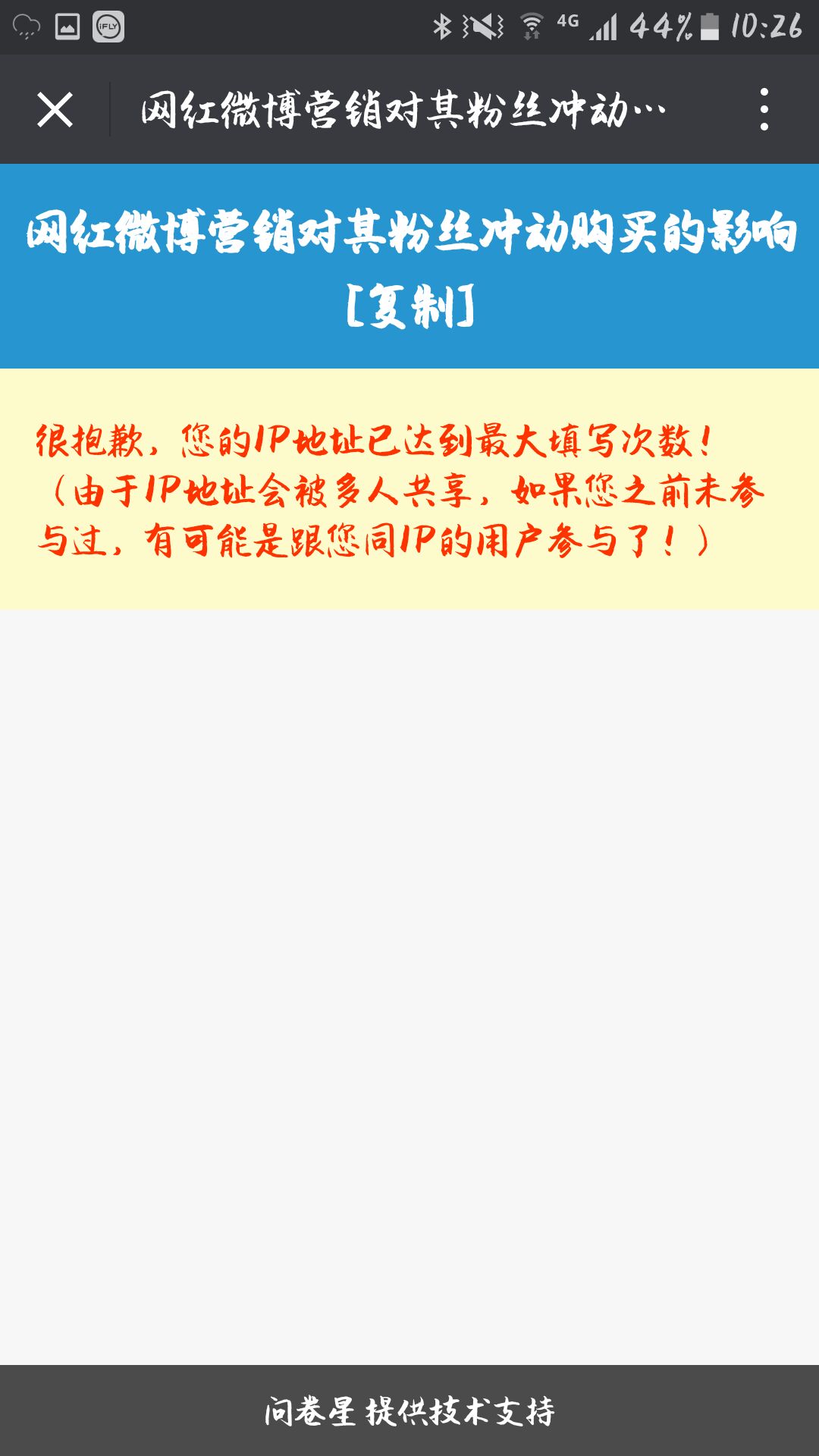Close the survey web page

click(55, 110)
